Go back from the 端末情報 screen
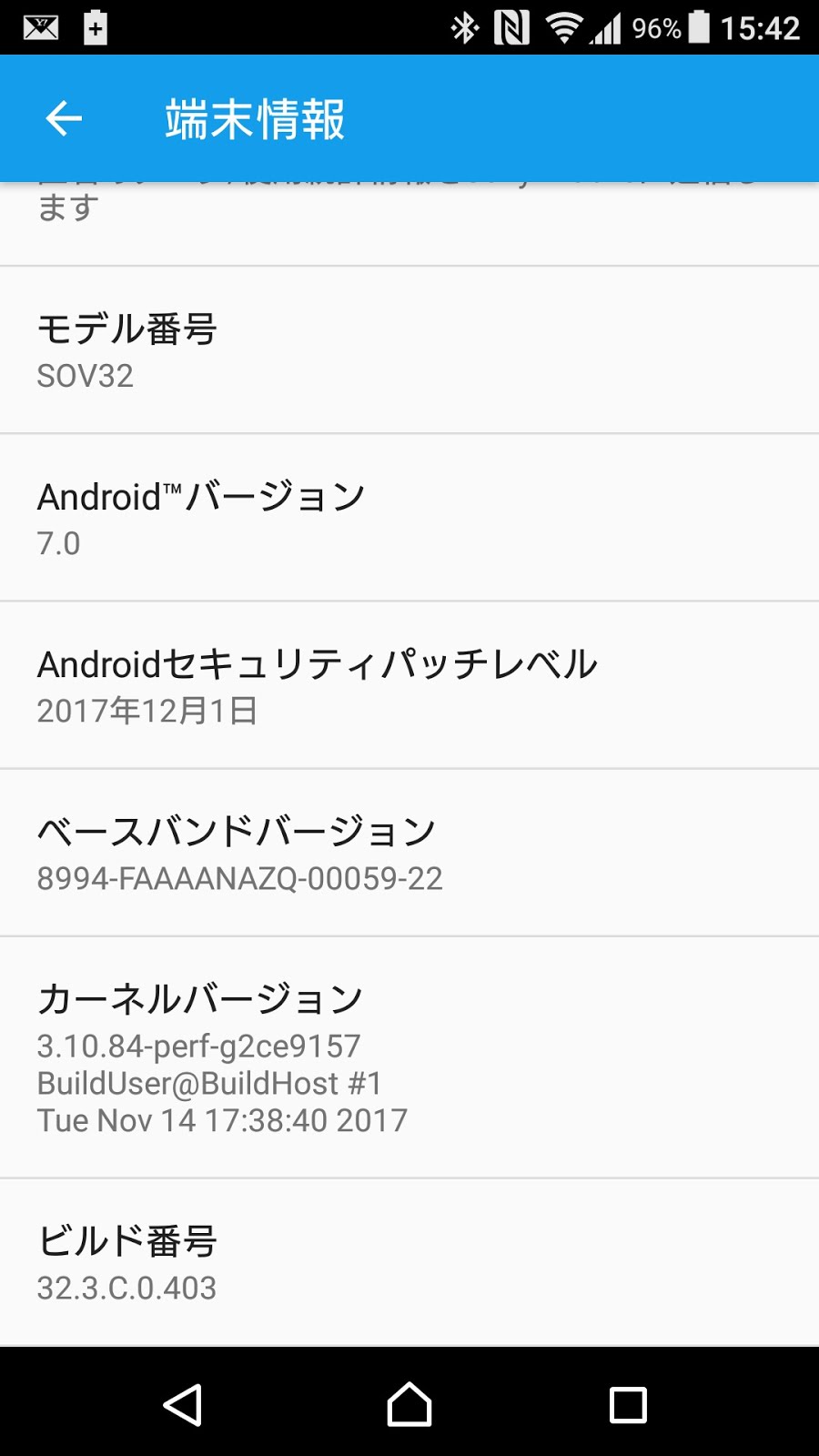This screenshot has height=1456, width=819. [64, 118]
